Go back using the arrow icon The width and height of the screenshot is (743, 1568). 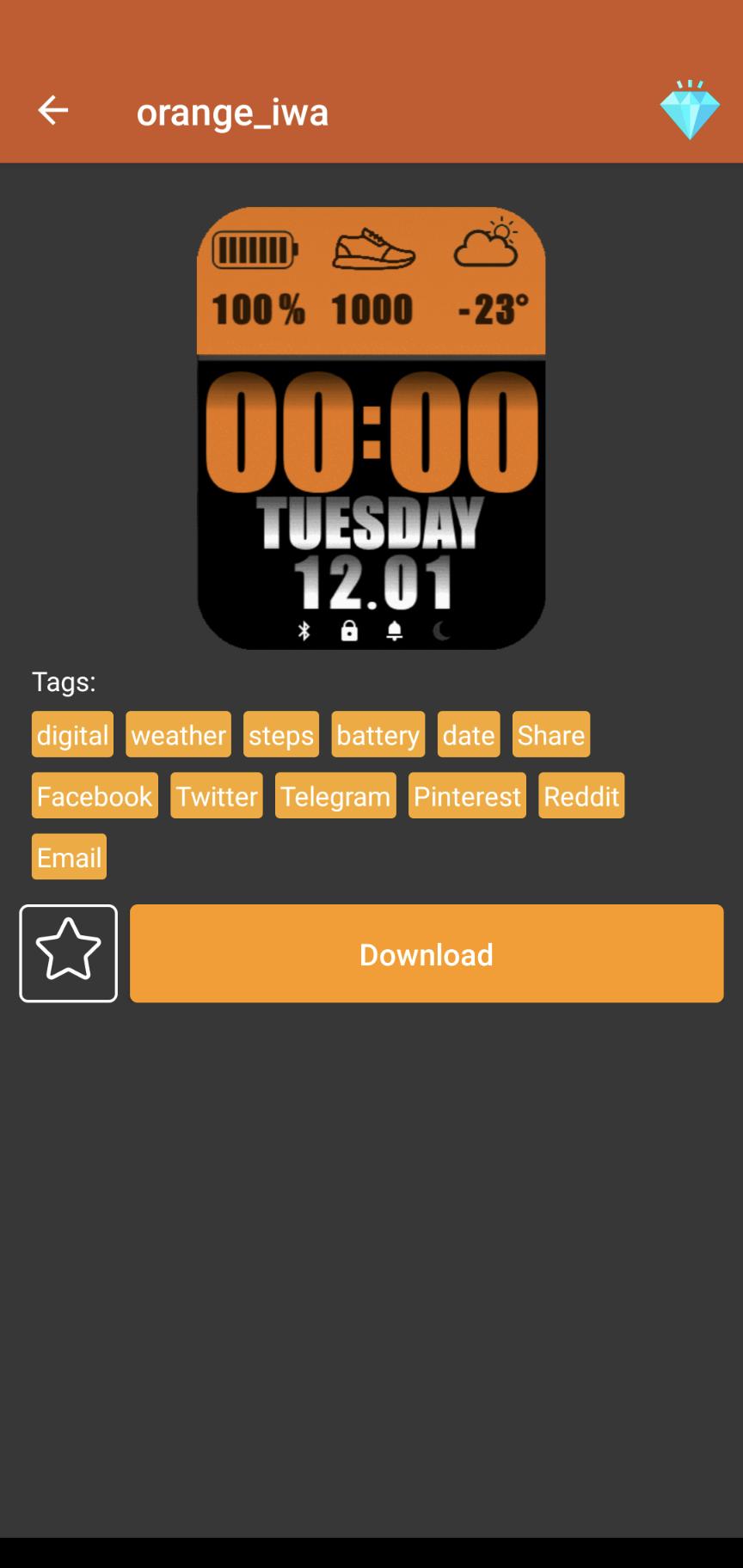tap(52, 110)
